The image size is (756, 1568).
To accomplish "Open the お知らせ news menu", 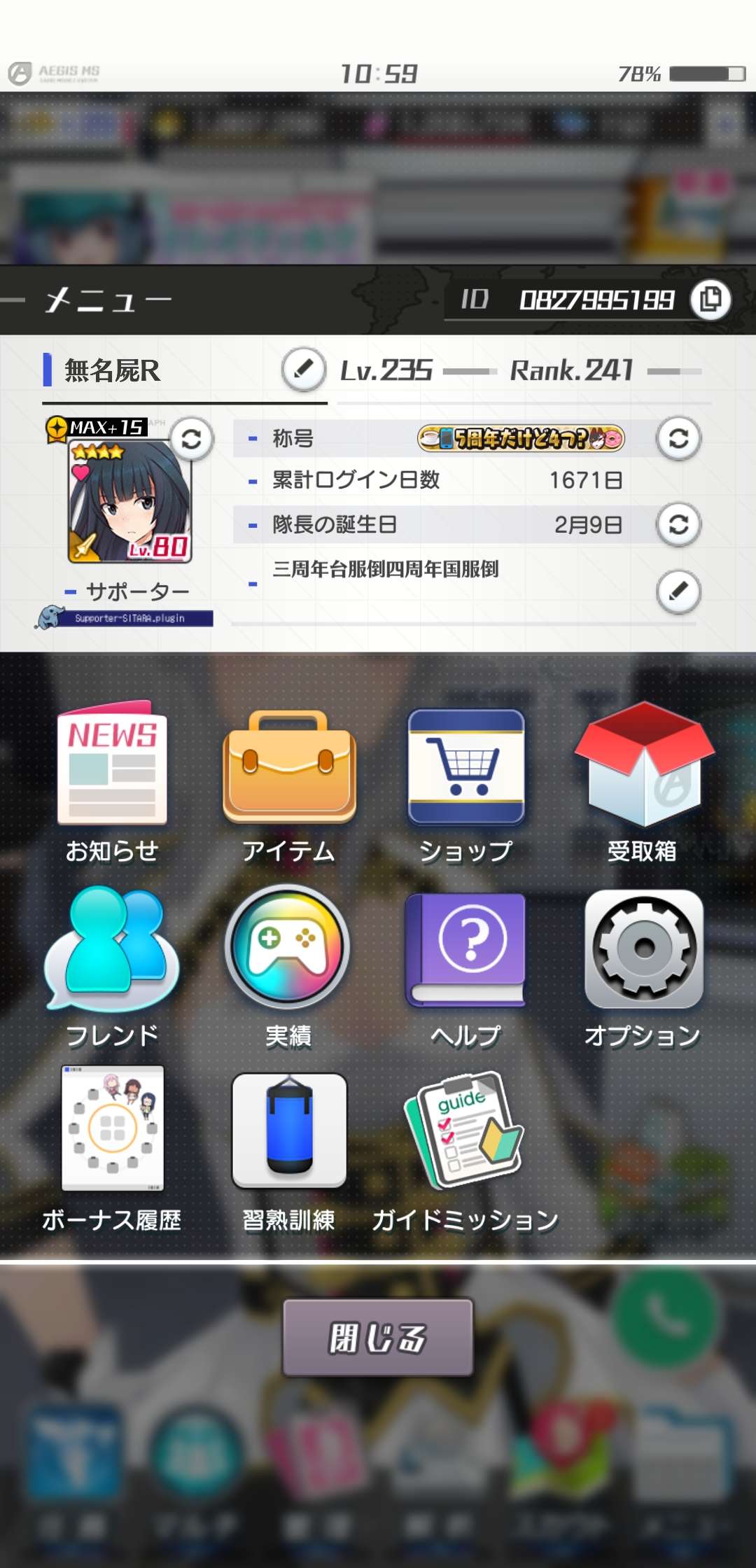I will tap(112, 768).
